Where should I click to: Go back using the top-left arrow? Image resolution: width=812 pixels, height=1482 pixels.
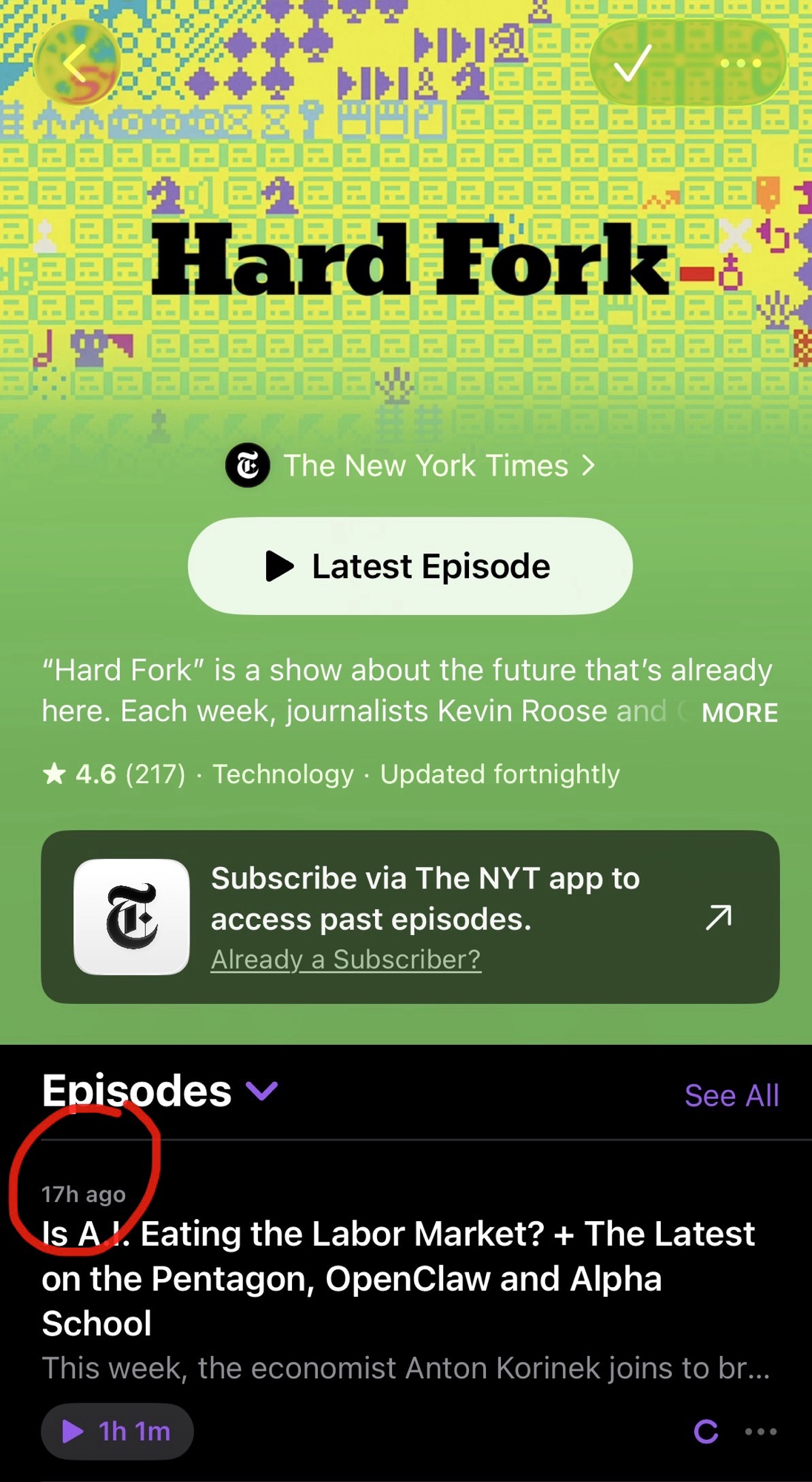tap(76, 63)
